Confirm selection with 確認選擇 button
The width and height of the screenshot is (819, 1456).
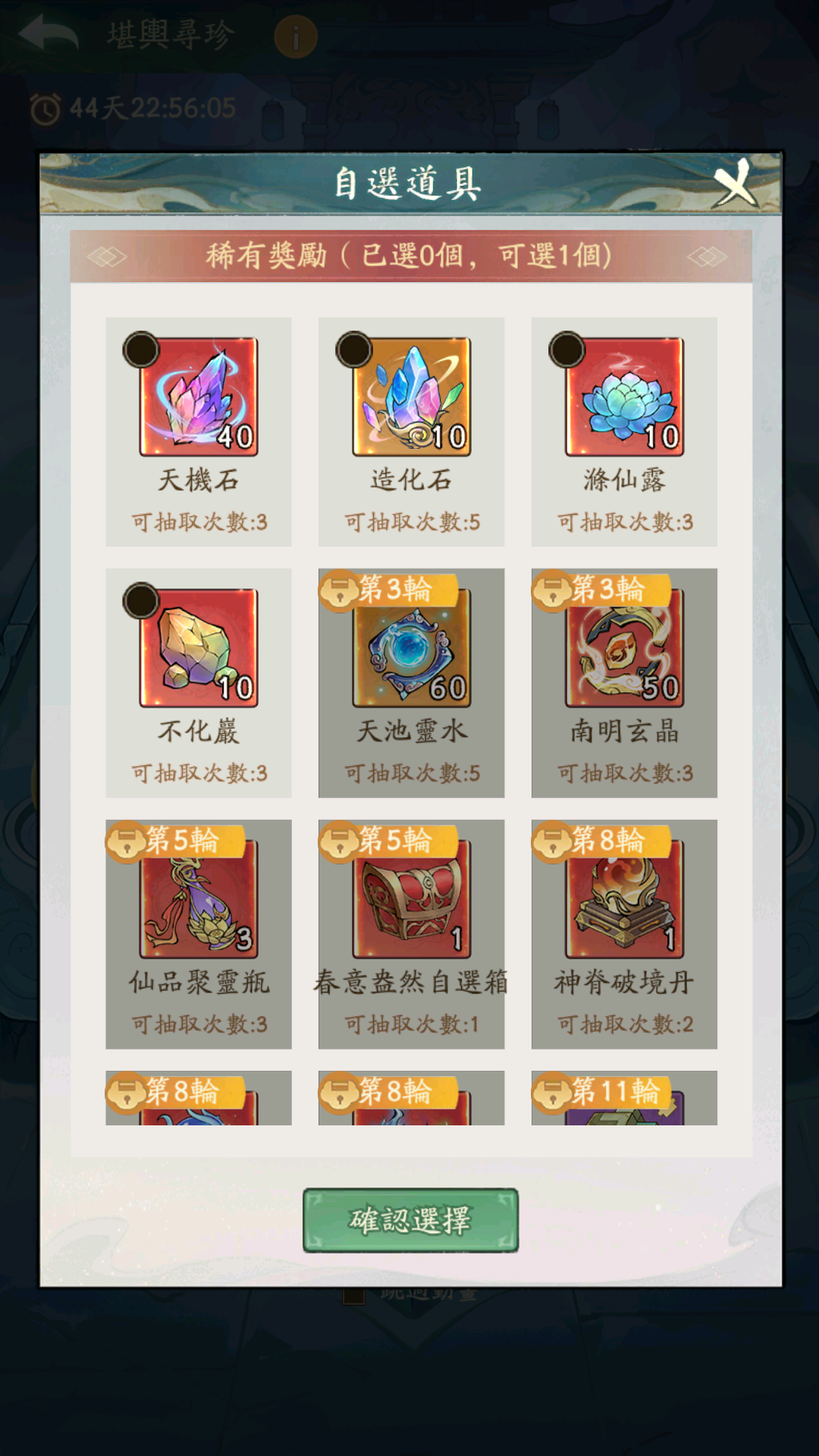click(x=410, y=1220)
